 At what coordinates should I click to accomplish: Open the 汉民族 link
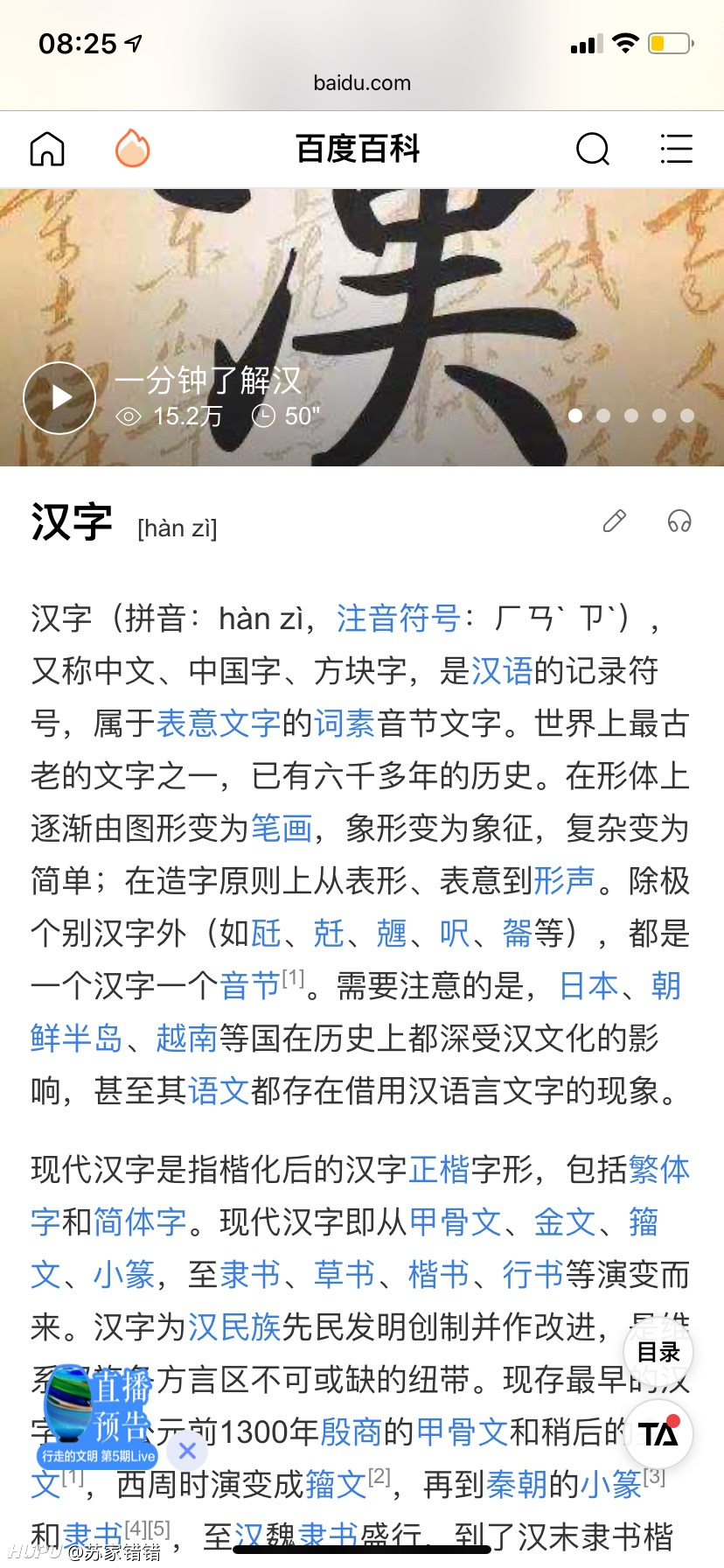pyautogui.click(x=234, y=1327)
